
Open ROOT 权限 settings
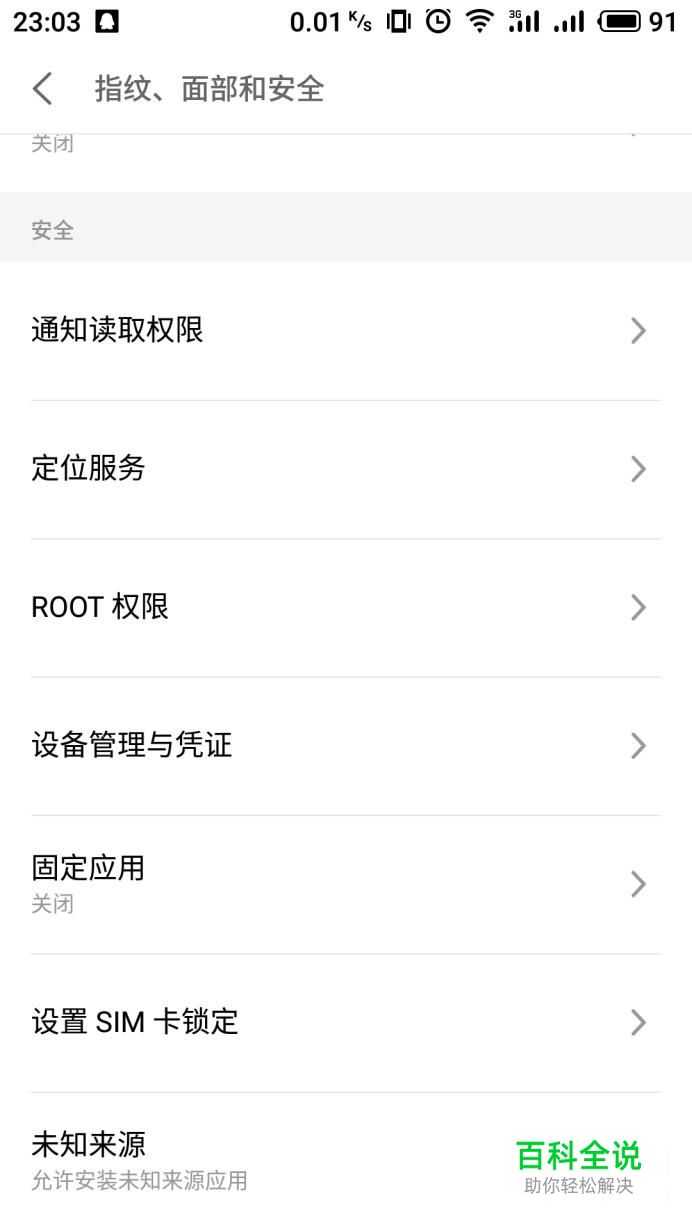pyautogui.click(x=345, y=607)
